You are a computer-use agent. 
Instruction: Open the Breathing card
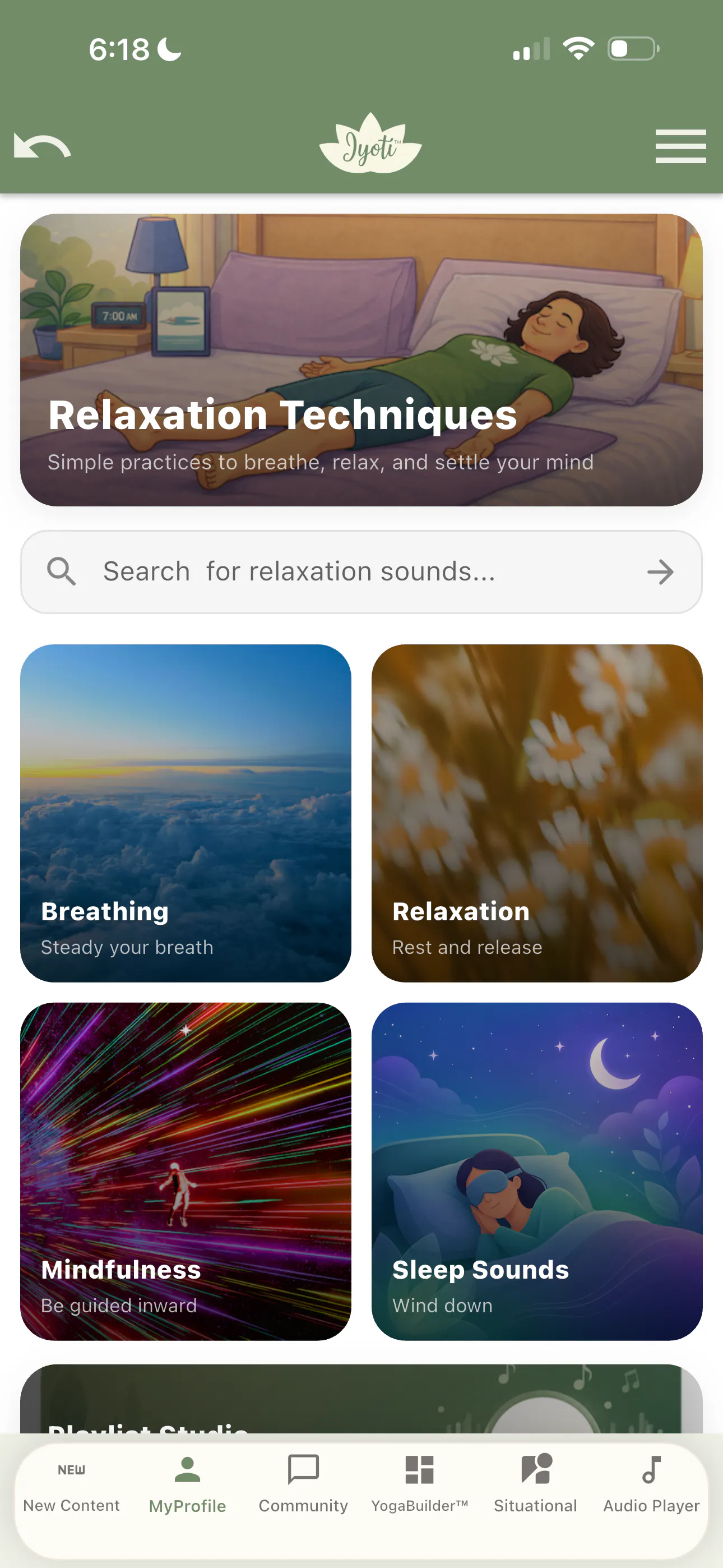(x=186, y=813)
